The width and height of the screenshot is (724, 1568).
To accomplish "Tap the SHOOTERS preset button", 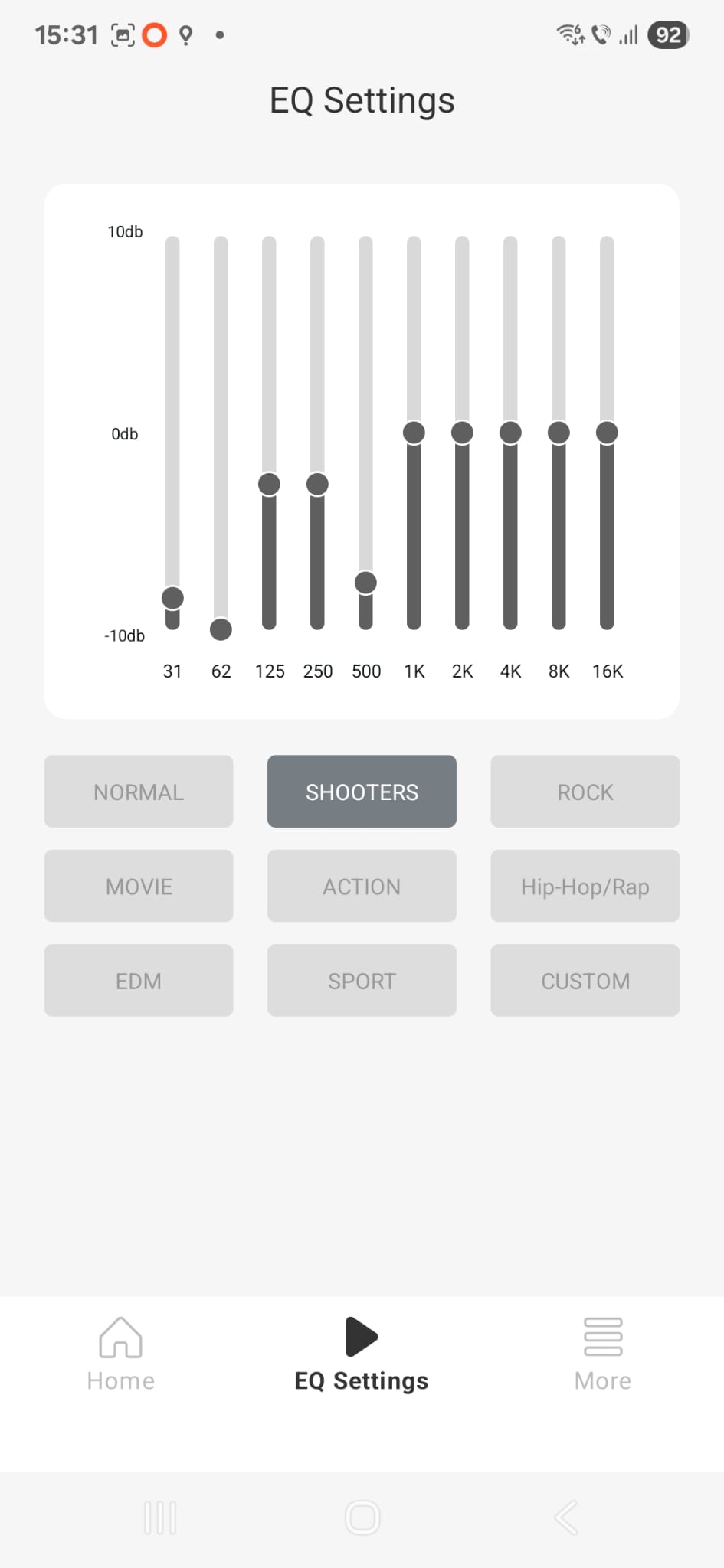I will [x=362, y=791].
